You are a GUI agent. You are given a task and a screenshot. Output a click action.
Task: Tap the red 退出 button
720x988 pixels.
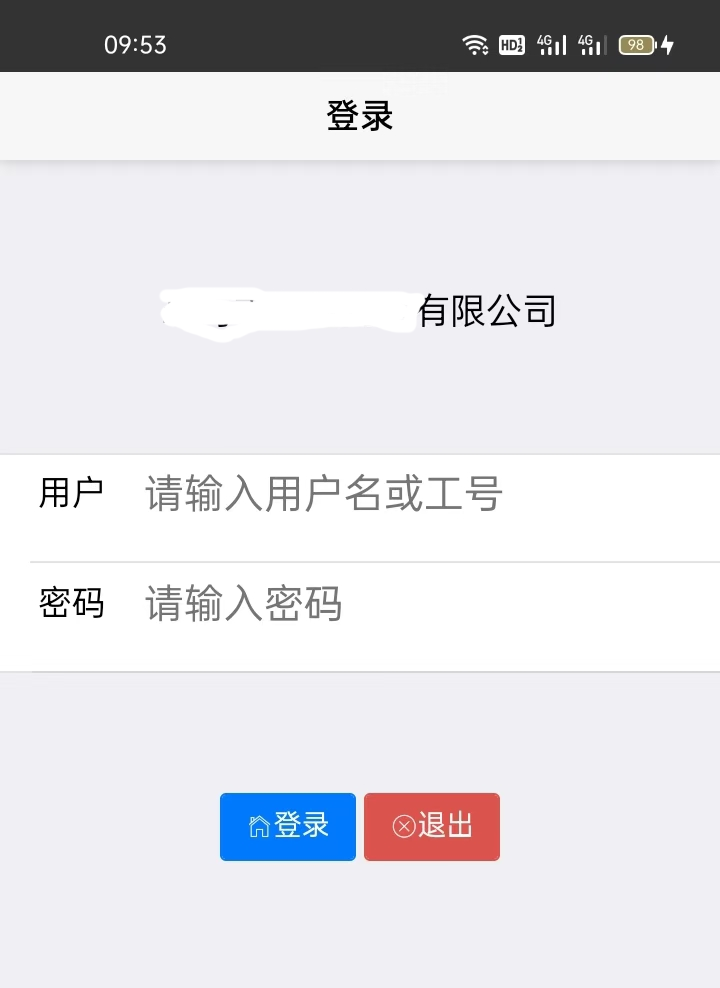click(432, 827)
